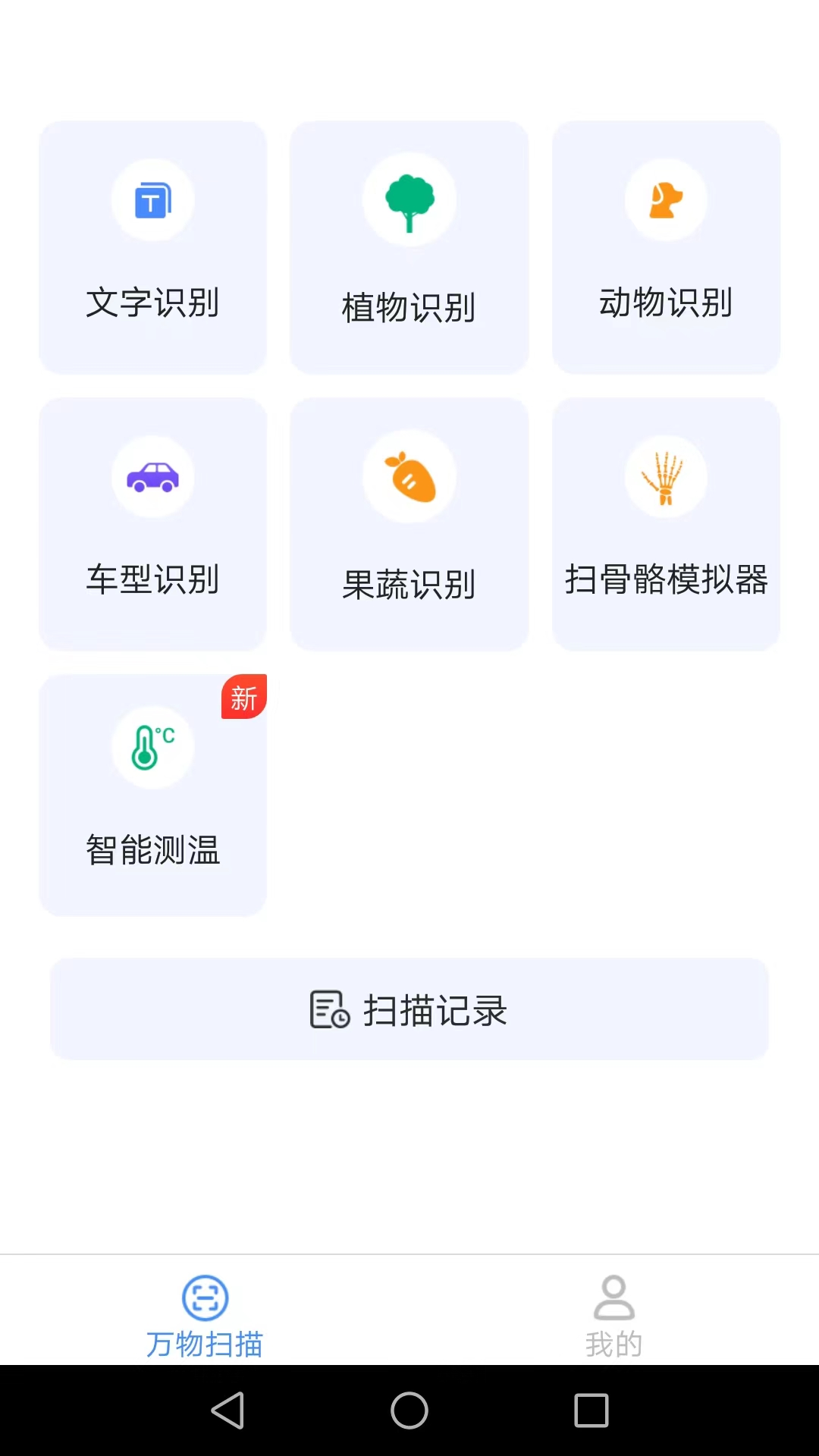Open 文字识别 text recognition
Viewport: 819px width, 1456px height.
pos(152,247)
